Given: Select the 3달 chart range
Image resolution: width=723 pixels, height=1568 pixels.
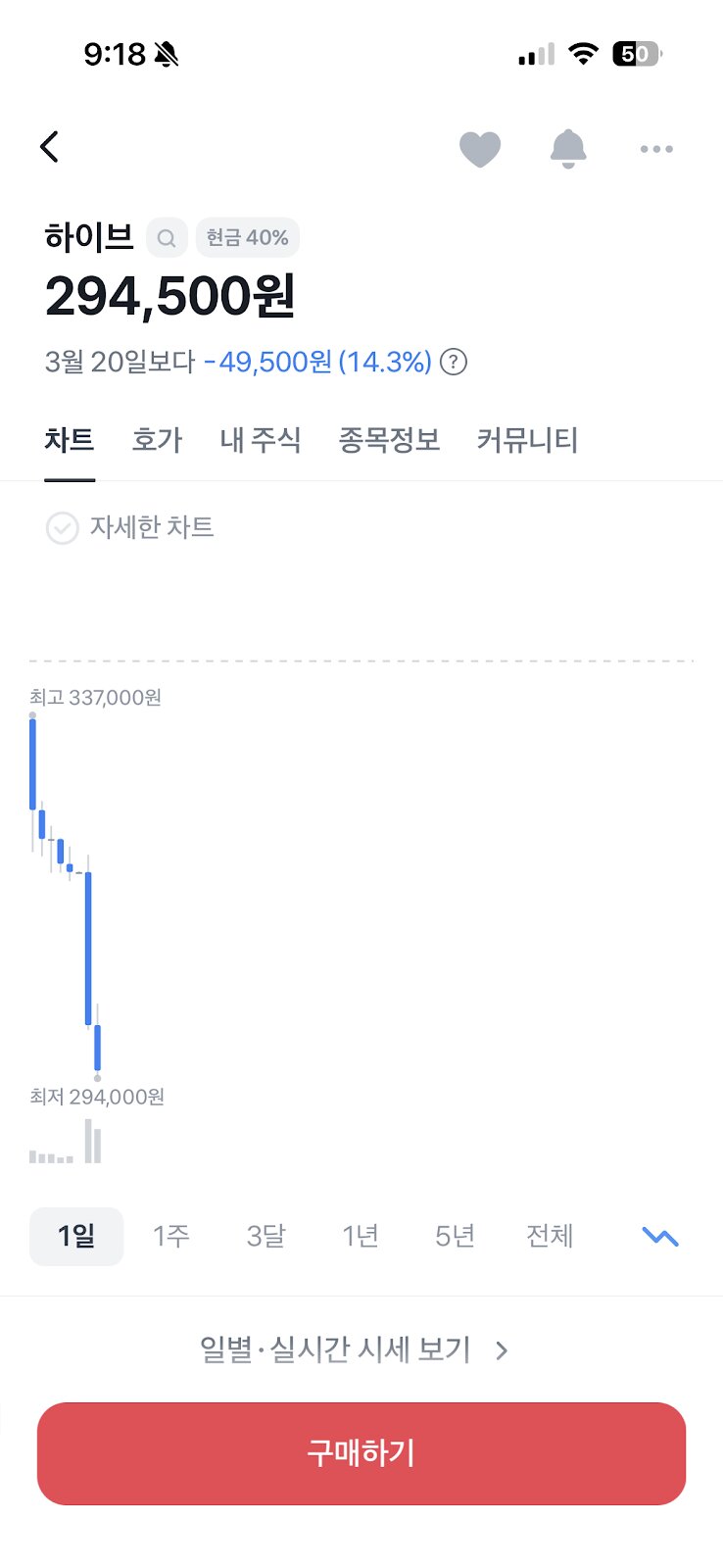Looking at the screenshot, I should click(x=265, y=1236).
